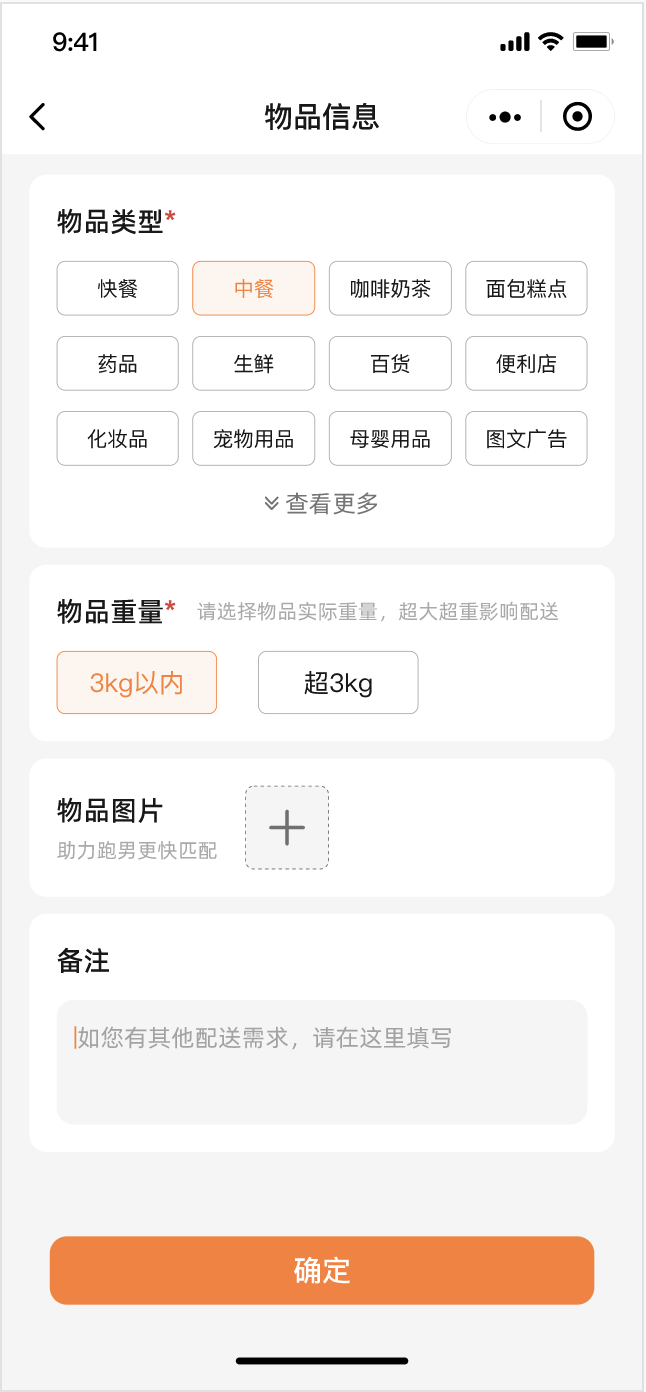Viewport: 646px width, 1392px height.
Task: Choose the 化妆品 chip
Action: pyautogui.click(x=118, y=439)
